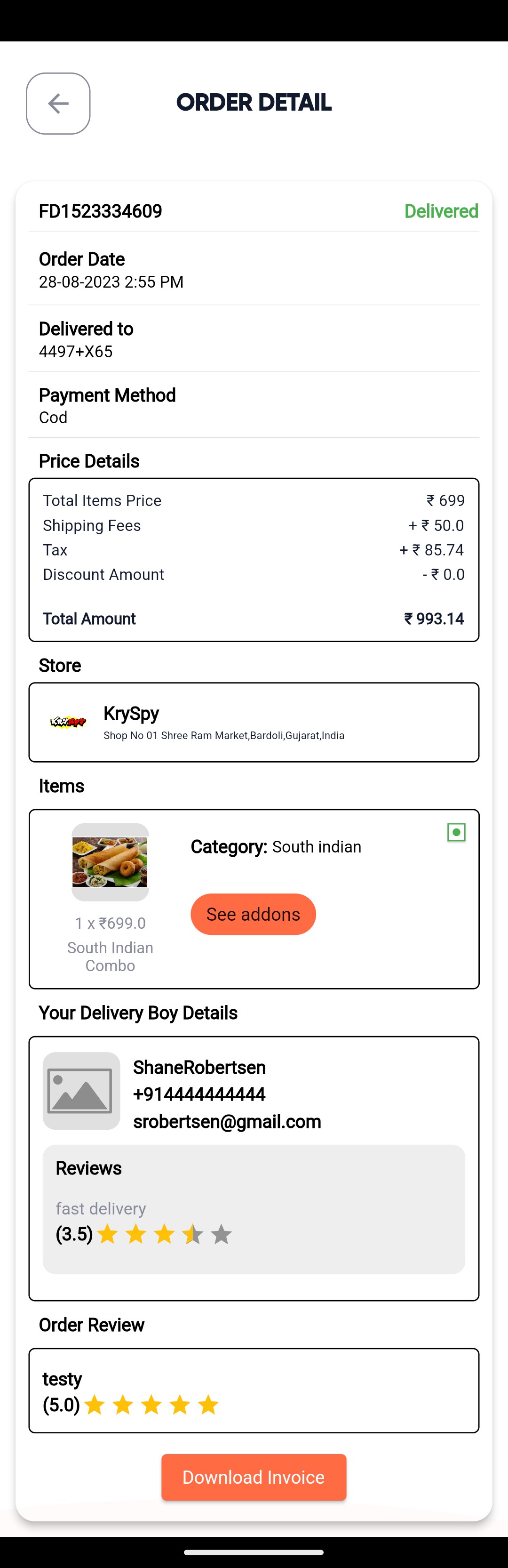Download the order invoice
This screenshot has height=1568, width=508.
pos(254,1477)
